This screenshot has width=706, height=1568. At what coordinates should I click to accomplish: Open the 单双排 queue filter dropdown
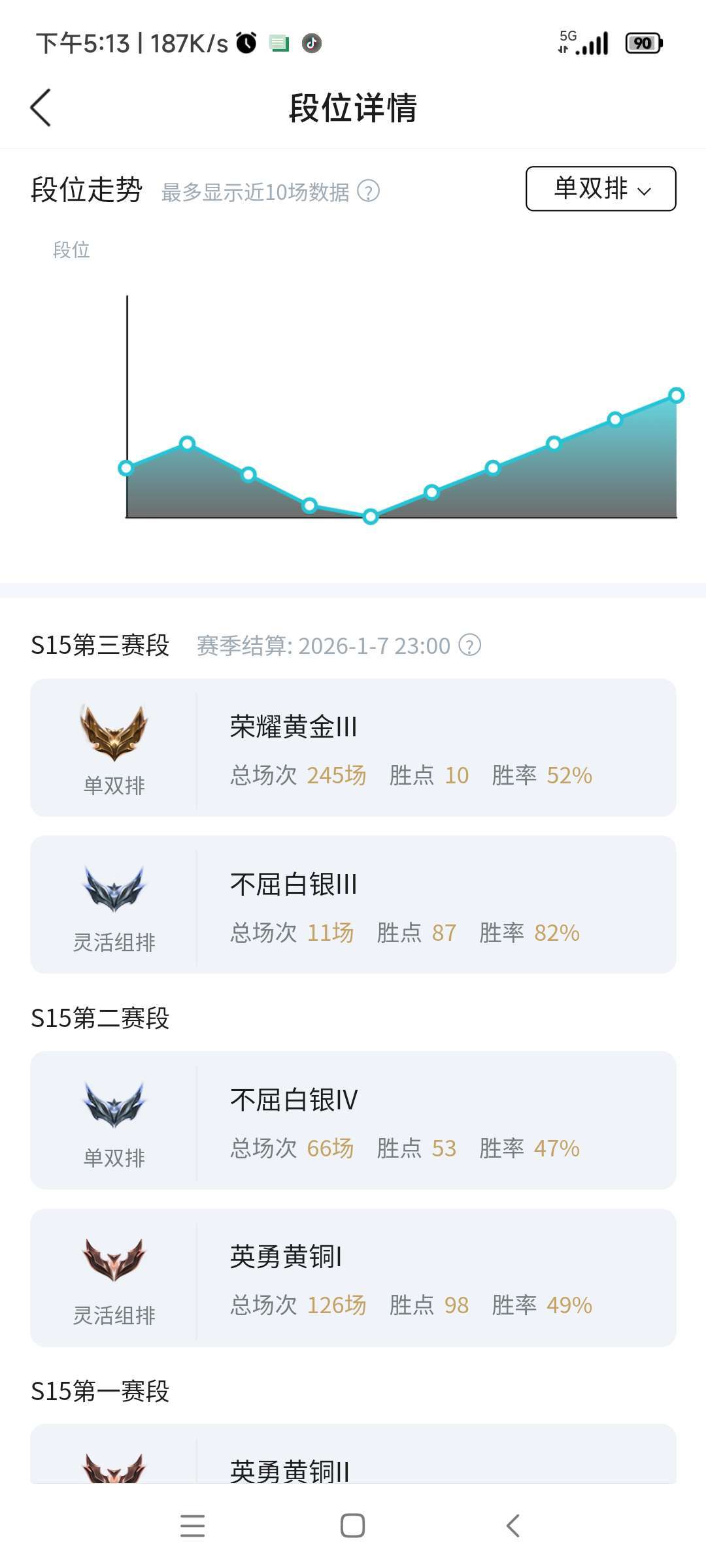click(x=599, y=189)
